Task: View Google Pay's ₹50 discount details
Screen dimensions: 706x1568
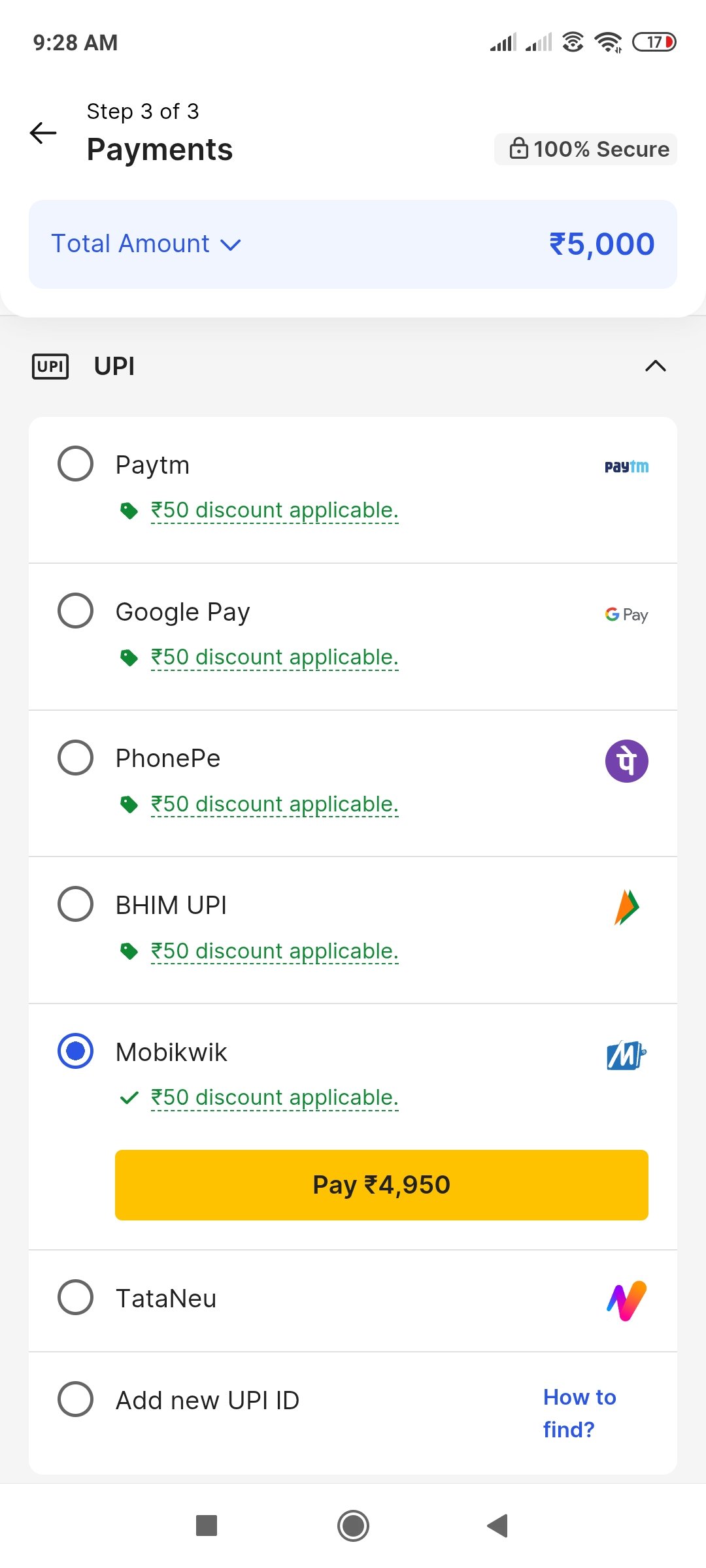Action: click(275, 657)
